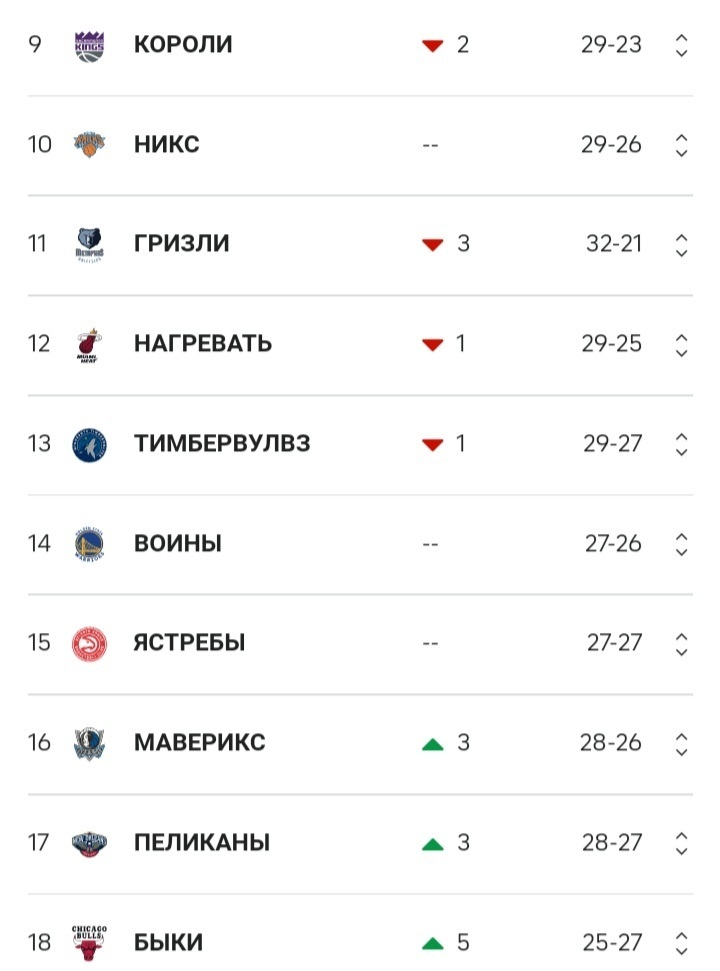Expand ТИМБЕРВУЛВЗ ranking details
Screen dimensions: 720x971
[682, 444]
